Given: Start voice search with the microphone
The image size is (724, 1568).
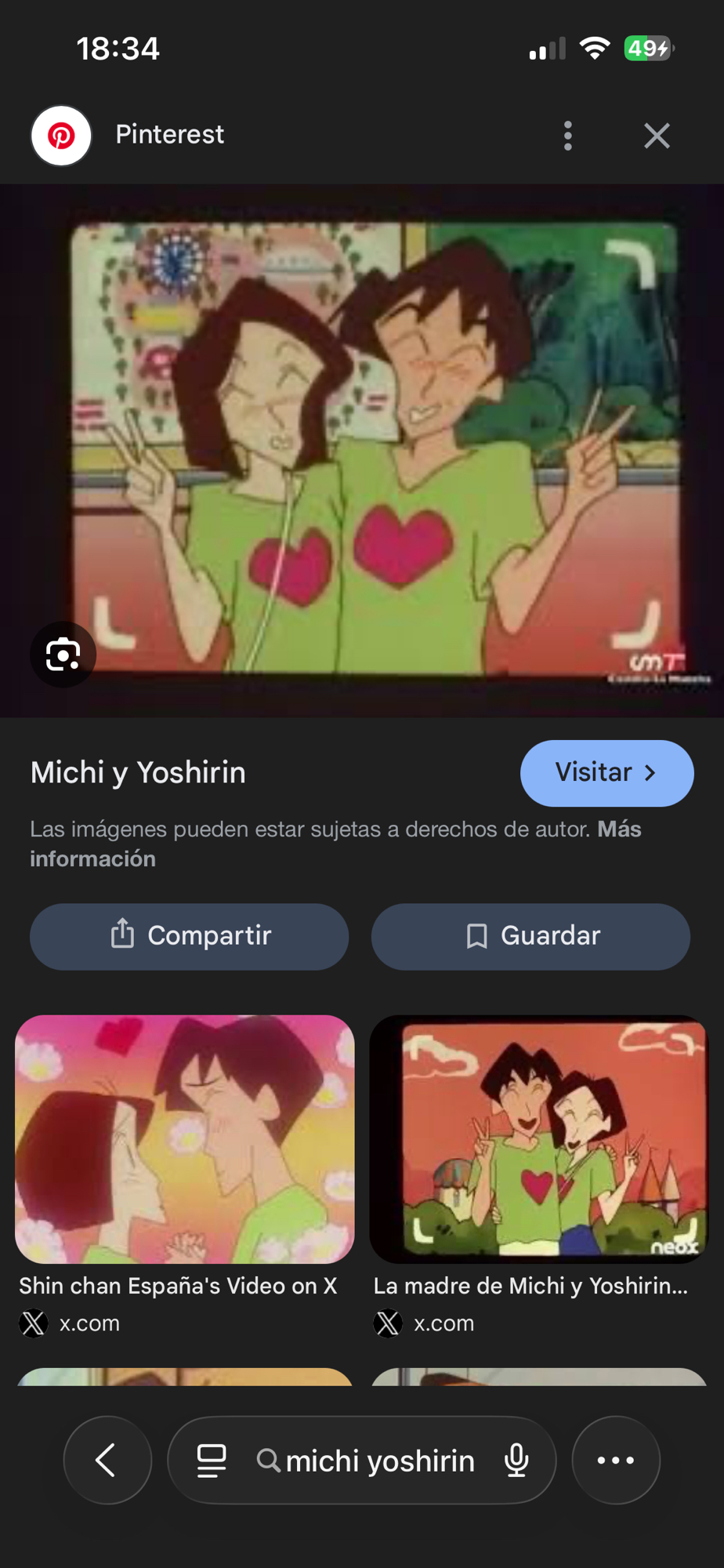Looking at the screenshot, I should coord(516,1461).
